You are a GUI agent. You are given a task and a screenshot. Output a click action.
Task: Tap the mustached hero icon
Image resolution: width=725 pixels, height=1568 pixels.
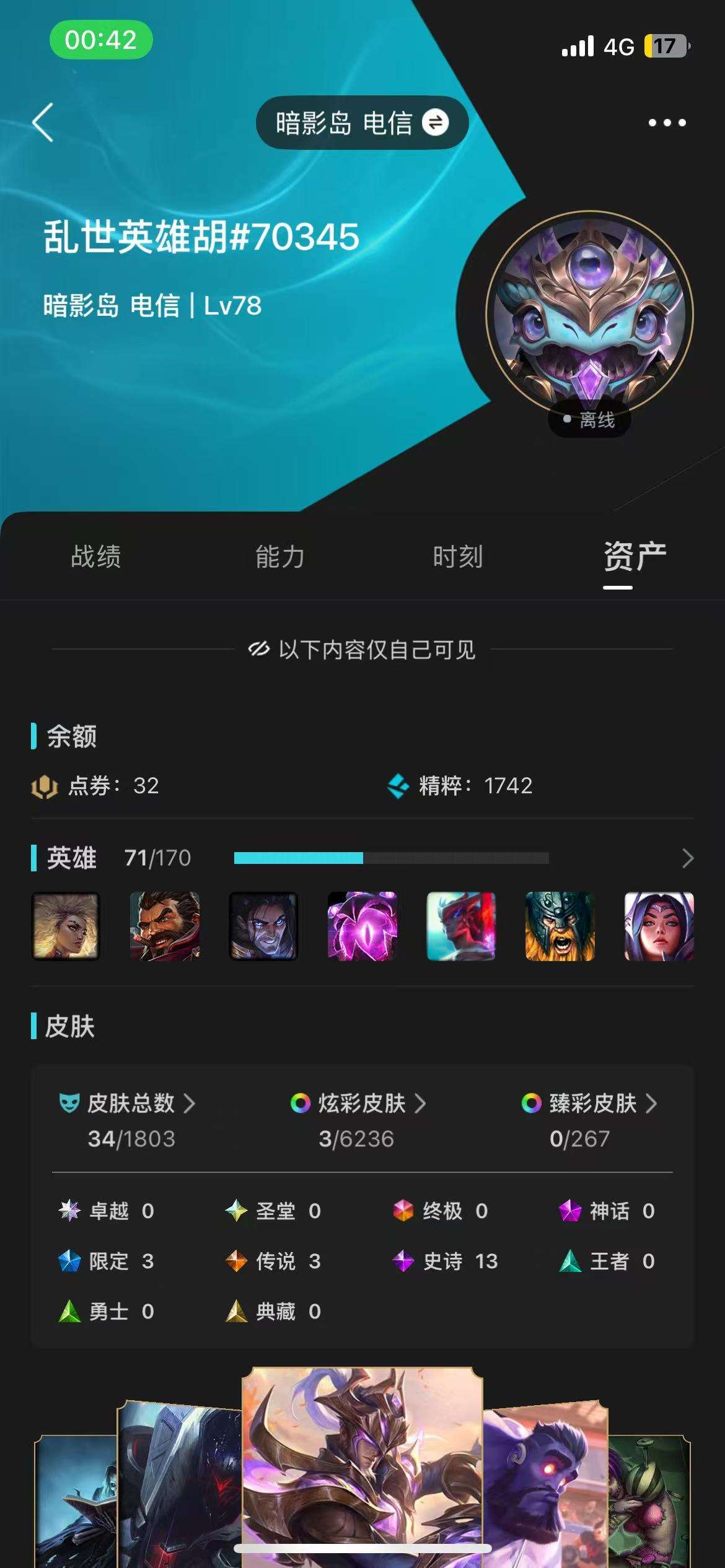coord(165,926)
